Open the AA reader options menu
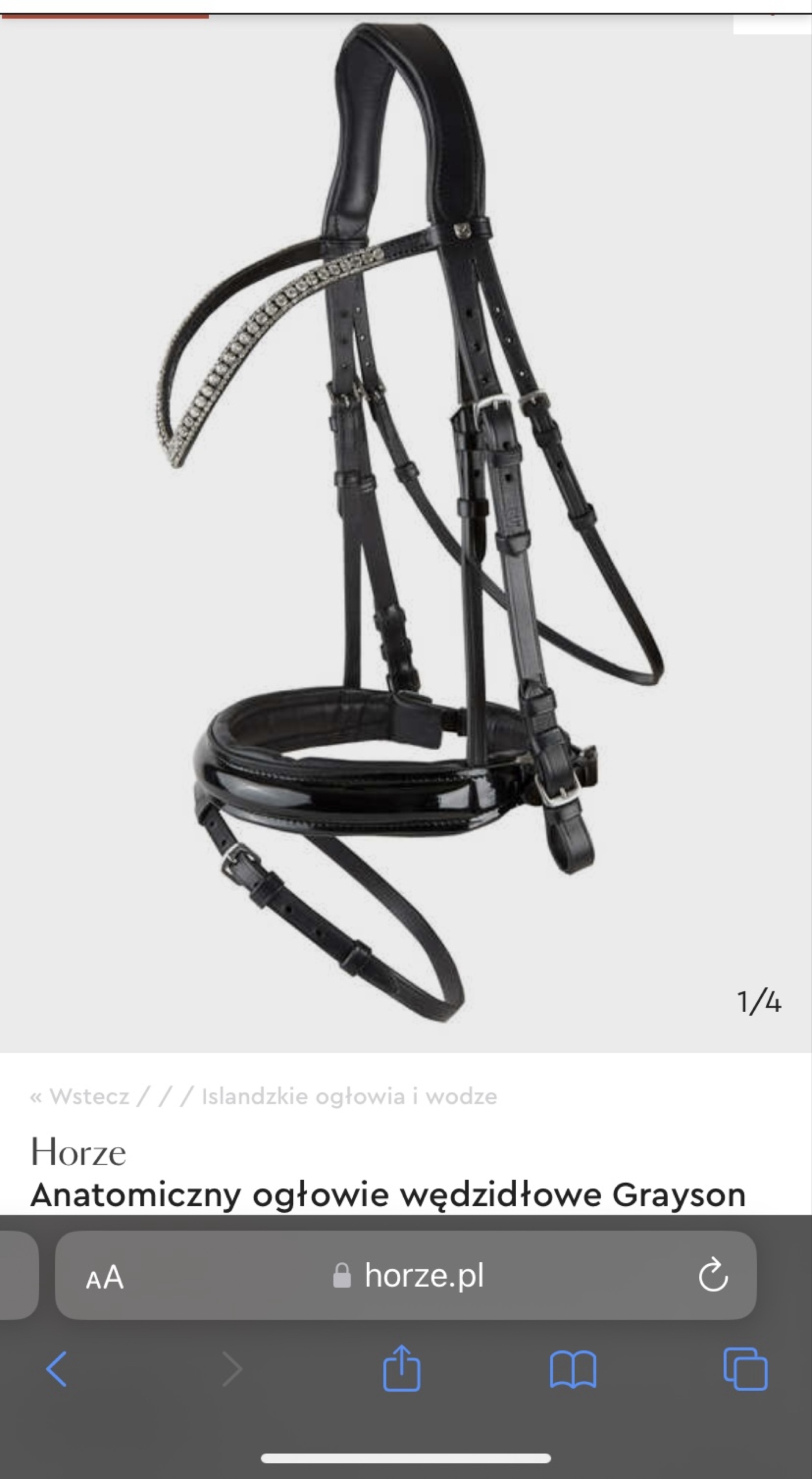 (105, 1277)
